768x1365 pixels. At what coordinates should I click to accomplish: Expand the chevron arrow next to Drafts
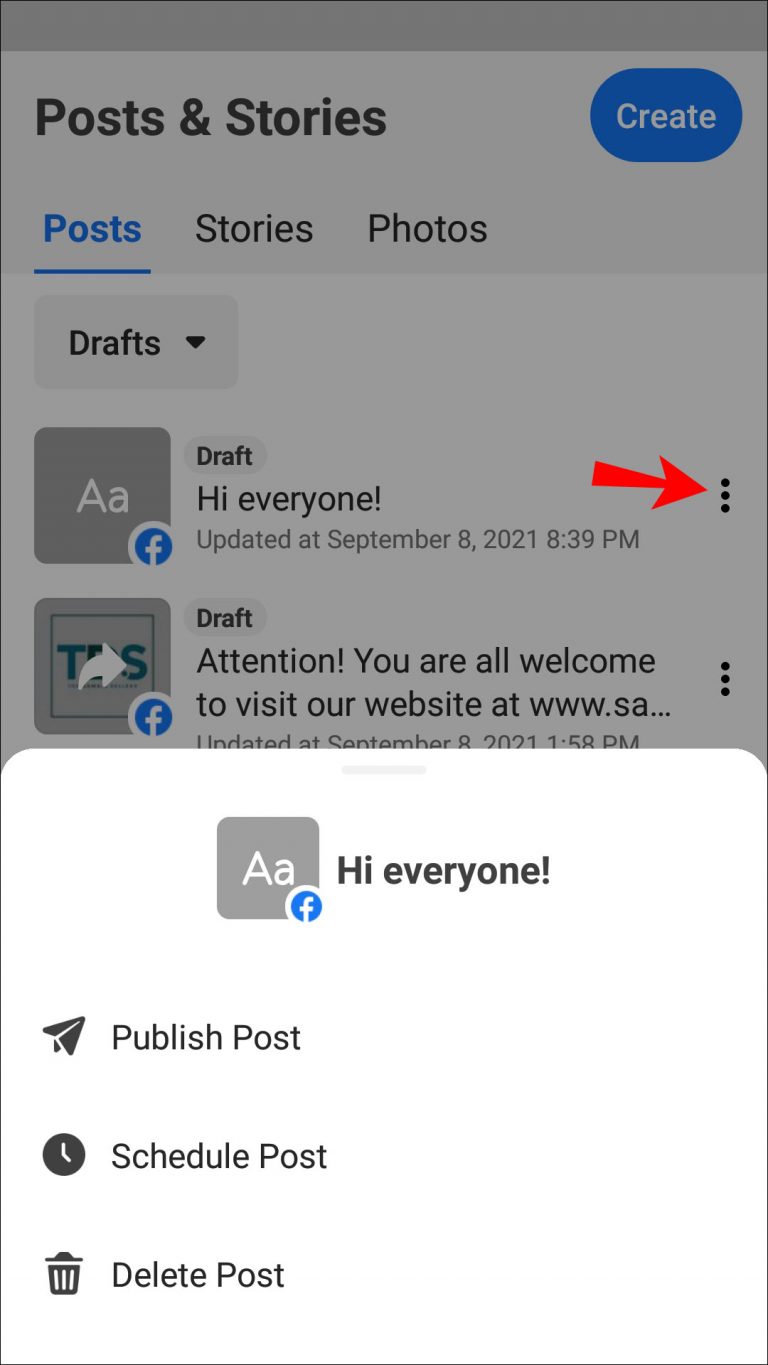click(x=197, y=342)
